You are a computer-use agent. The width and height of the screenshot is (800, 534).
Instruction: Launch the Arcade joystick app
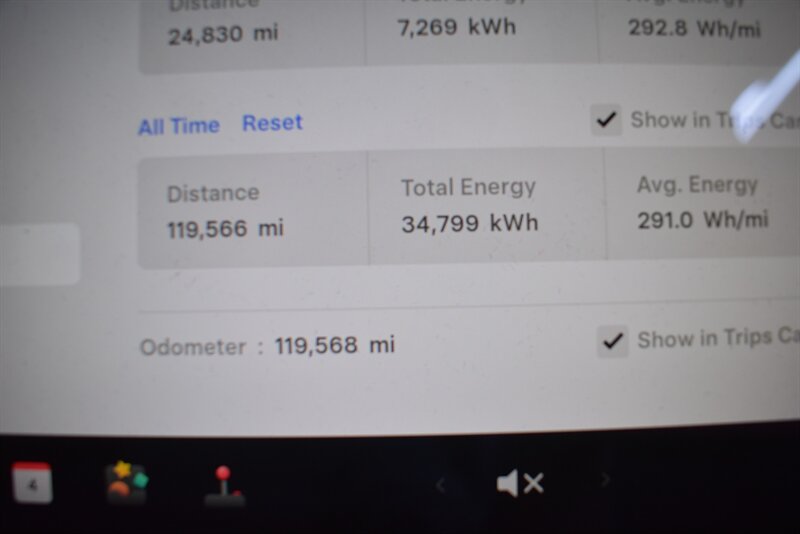click(x=223, y=485)
